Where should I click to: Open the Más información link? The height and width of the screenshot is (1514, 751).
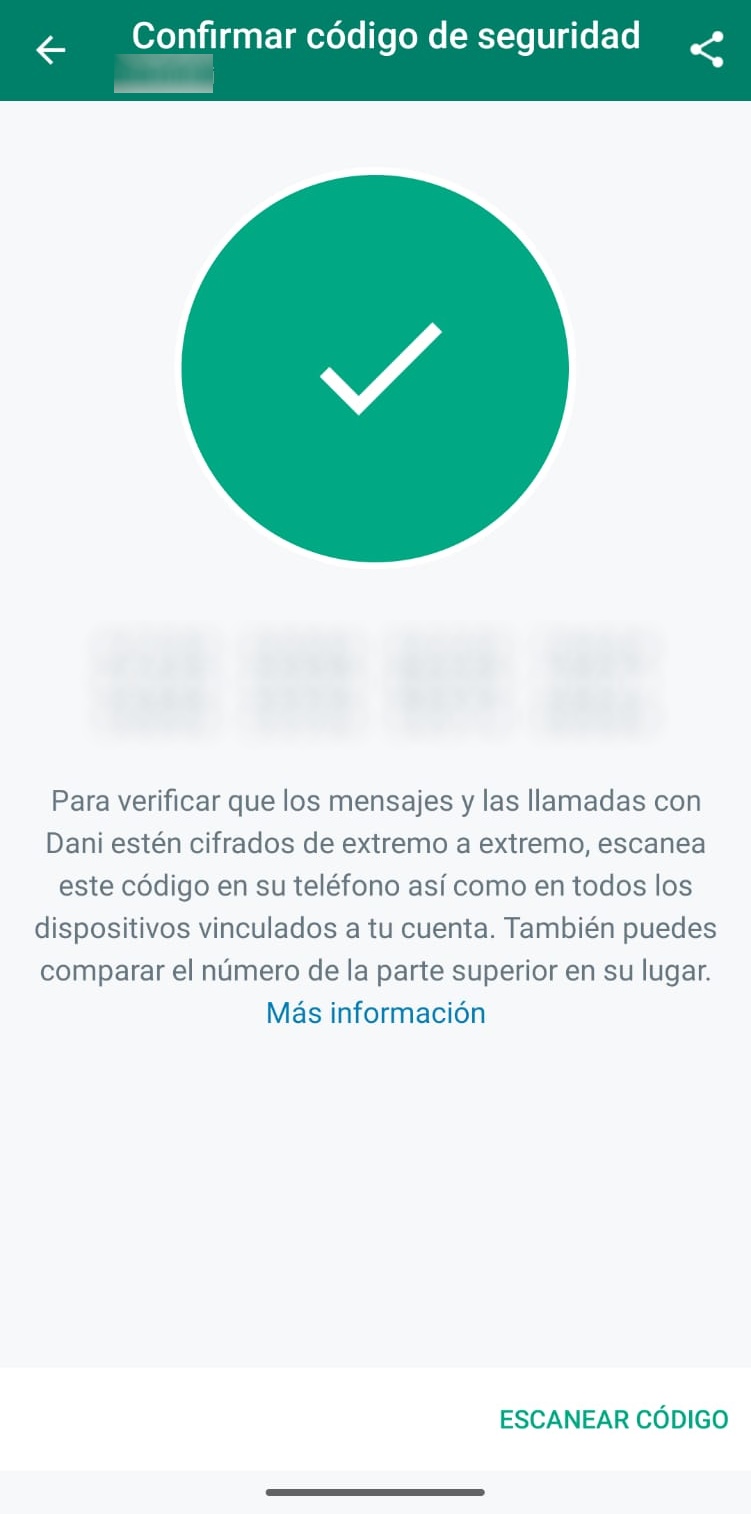[x=375, y=1013]
